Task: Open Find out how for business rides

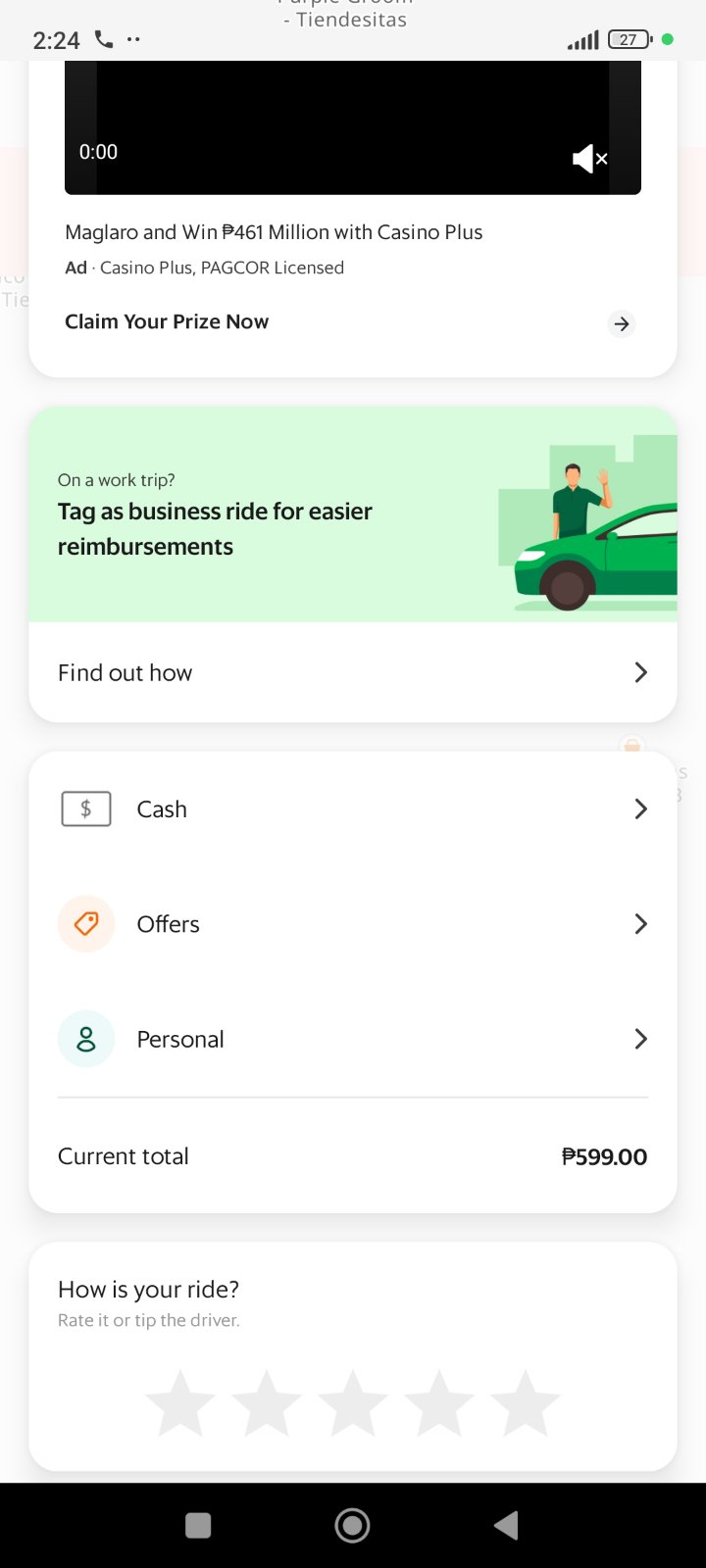Action: tap(352, 672)
